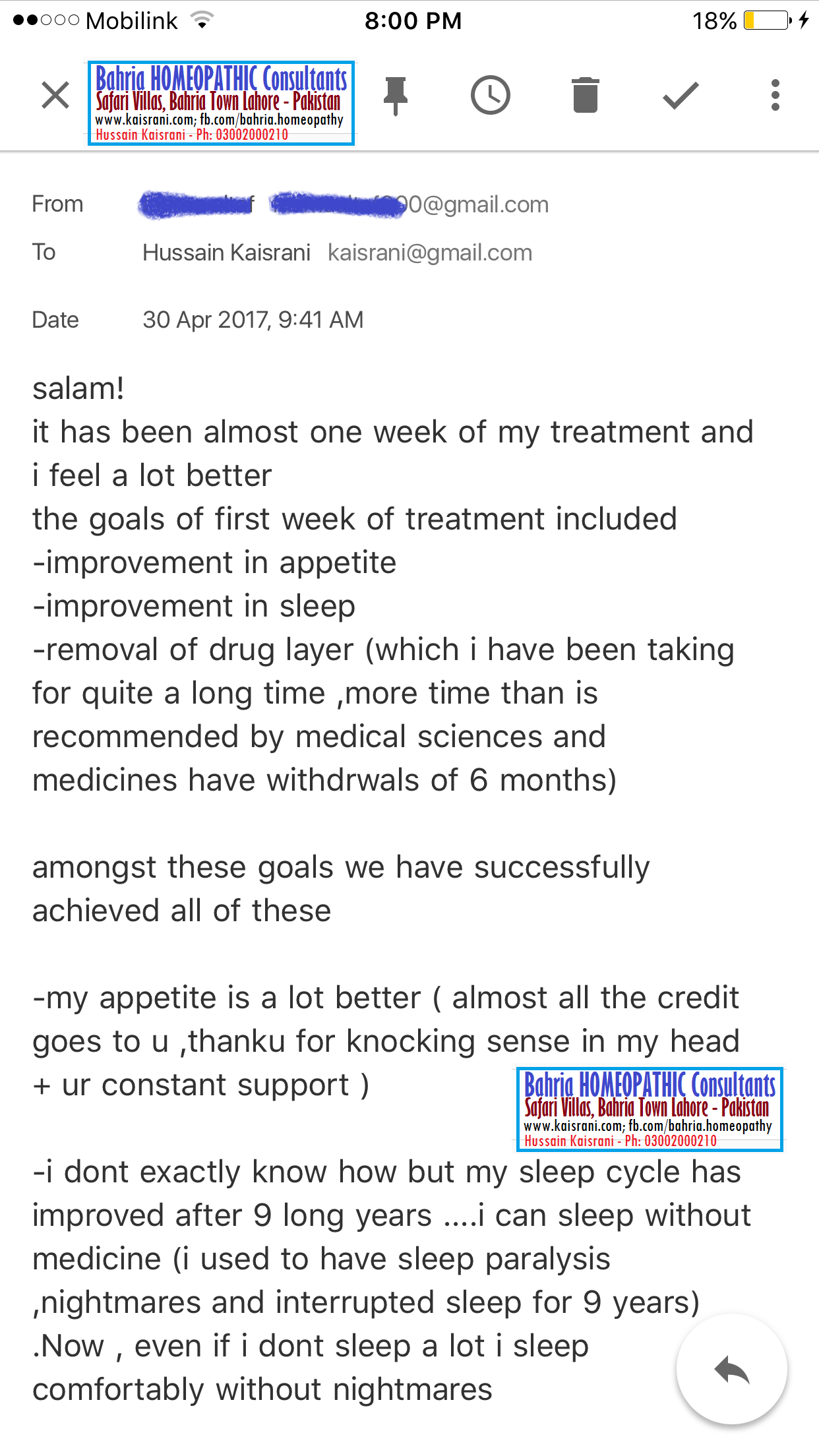Pin this email

[396, 96]
